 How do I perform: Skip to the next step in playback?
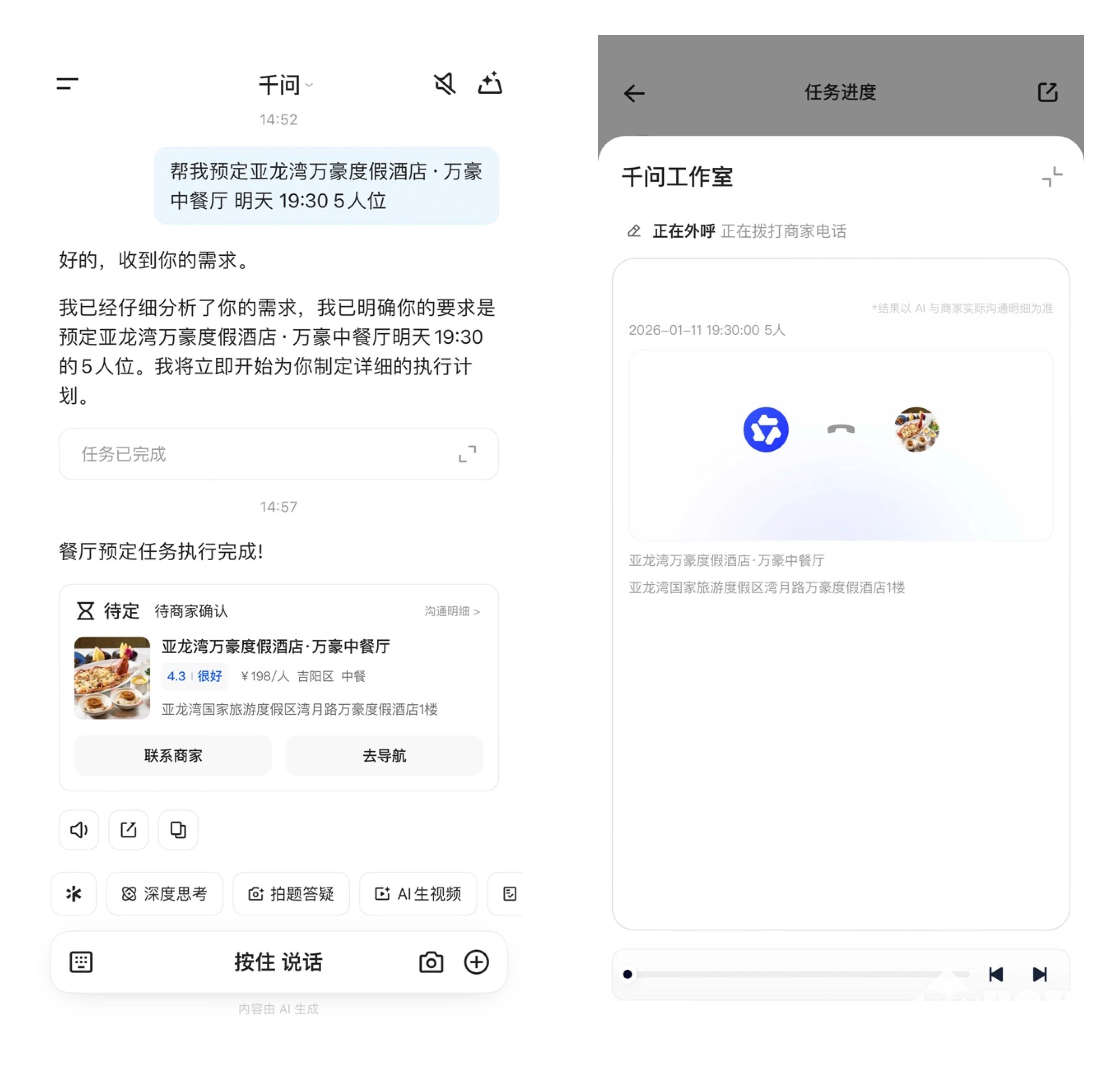[x=1040, y=974]
